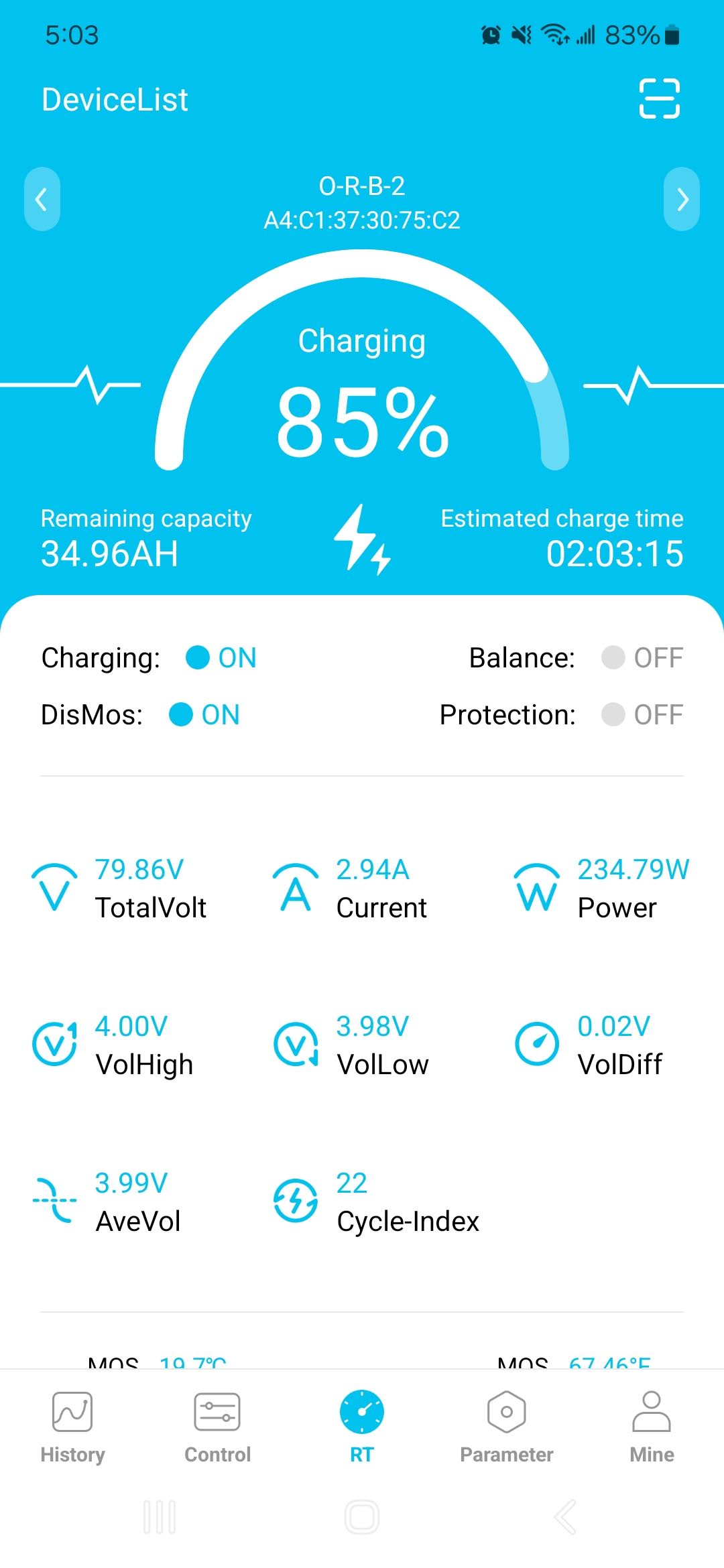Tap the system home button
Screen dimensions: 724x1568
point(362,1517)
